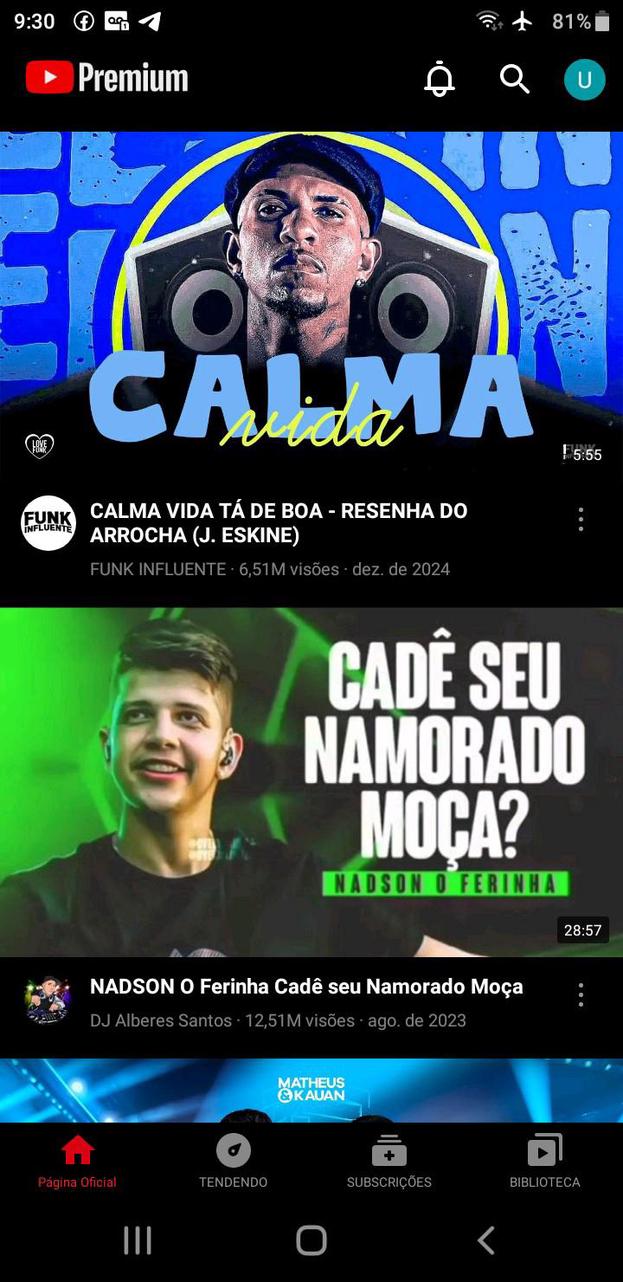Open the Matheus & Kauan video thumbnail
Image resolution: width=623 pixels, height=1282 pixels.
[311, 1090]
